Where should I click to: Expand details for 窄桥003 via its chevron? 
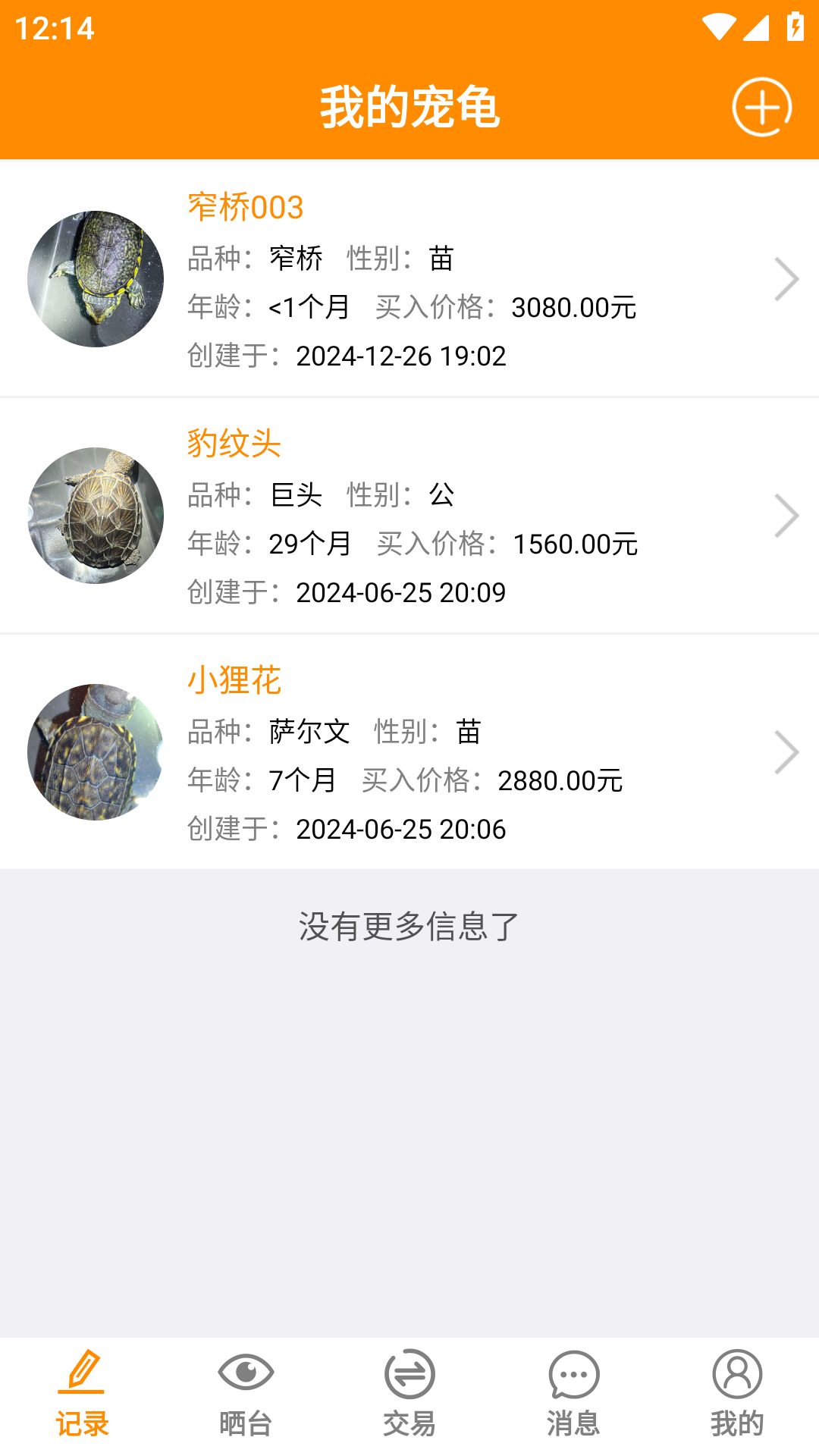click(786, 278)
